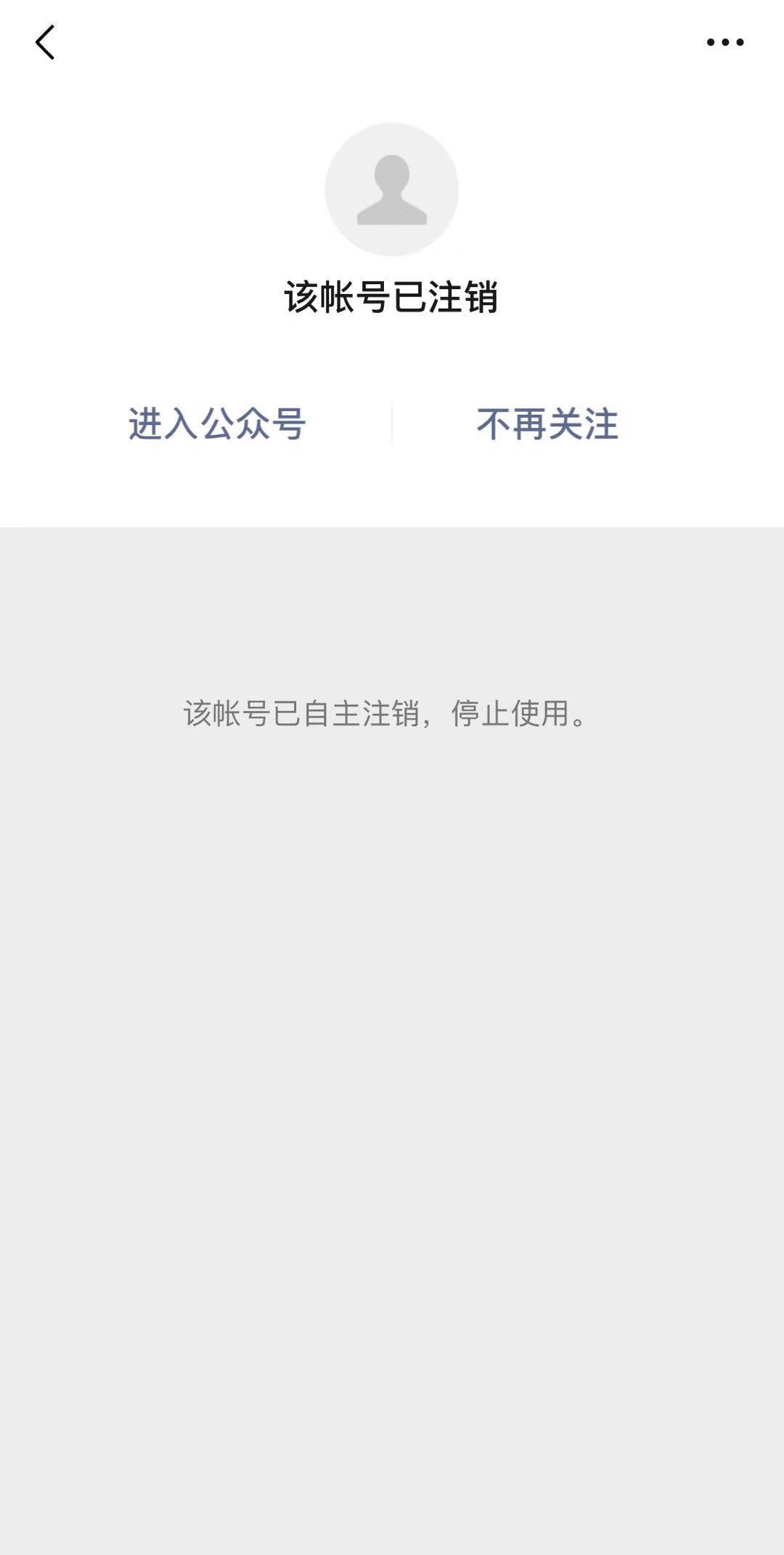
Task: Tap 进入公众号 to enter the account
Action: 217,423
